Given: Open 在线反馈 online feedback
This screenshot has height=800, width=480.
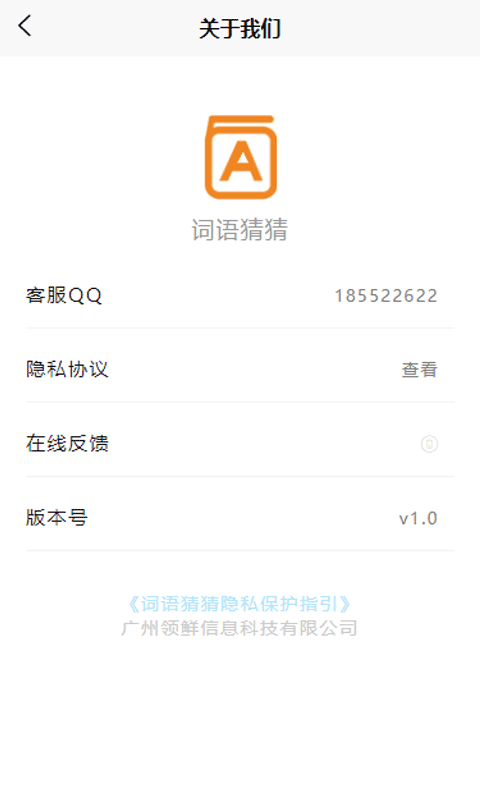Looking at the screenshot, I should (240, 443).
